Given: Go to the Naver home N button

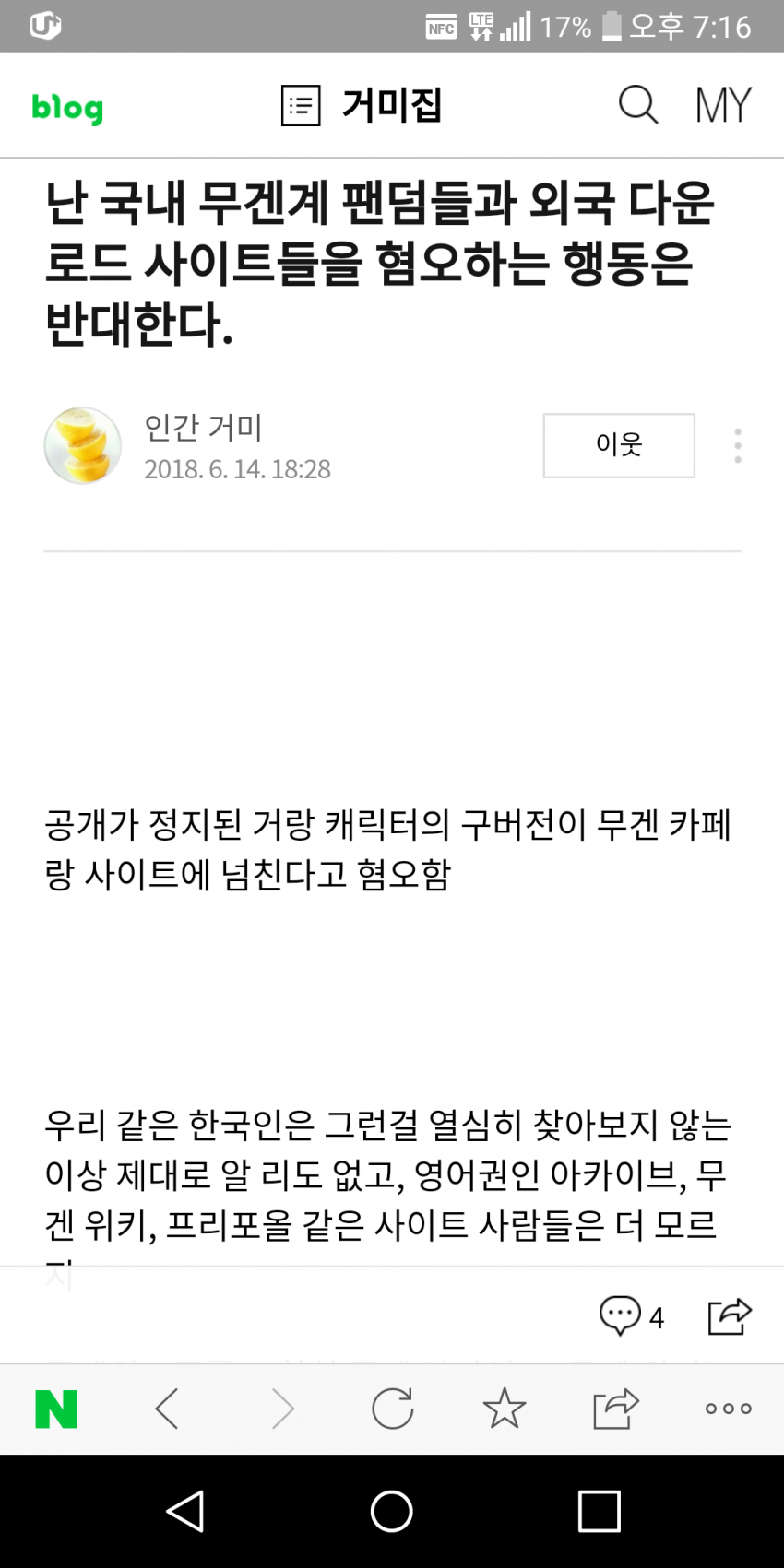Looking at the screenshot, I should click(x=56, y=1409).
